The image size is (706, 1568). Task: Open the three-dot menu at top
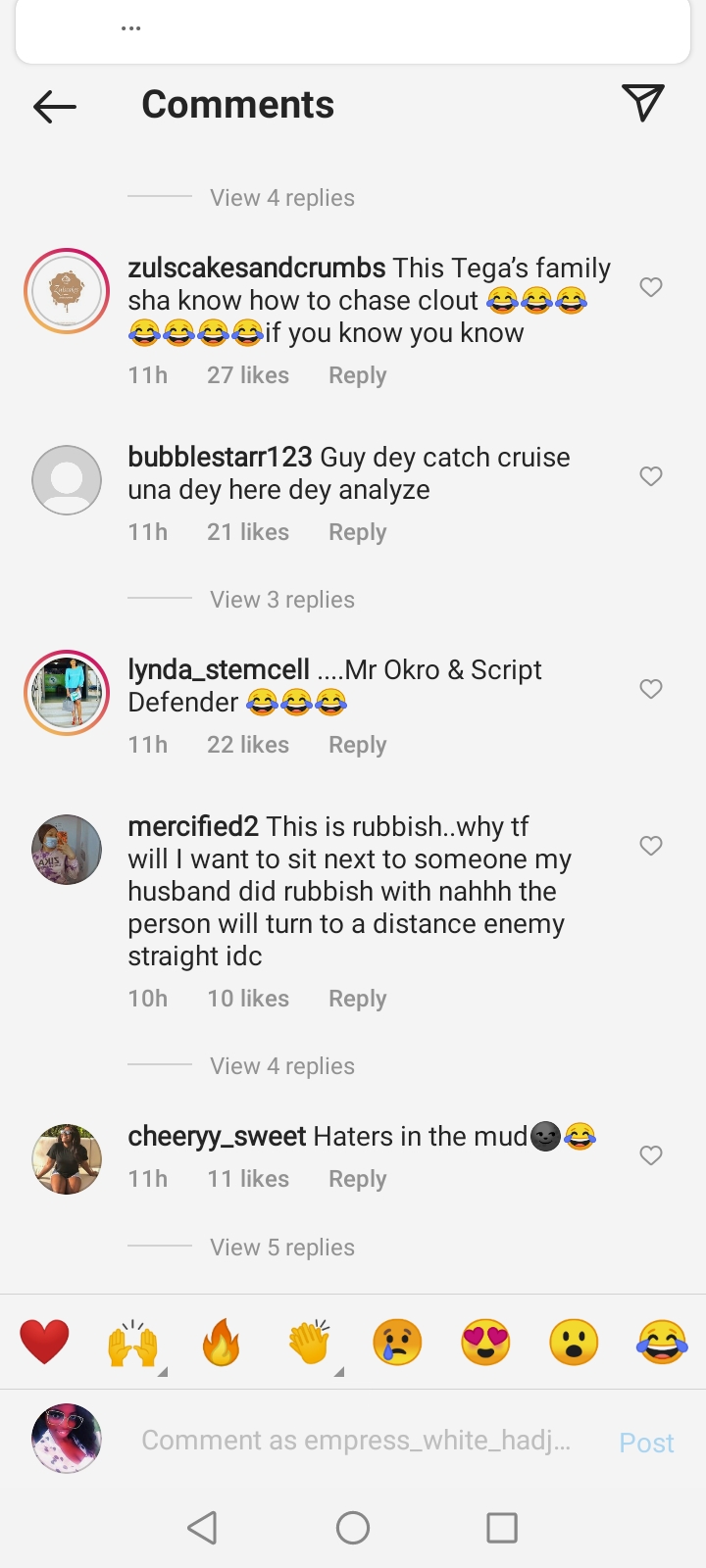pos(130,28)
